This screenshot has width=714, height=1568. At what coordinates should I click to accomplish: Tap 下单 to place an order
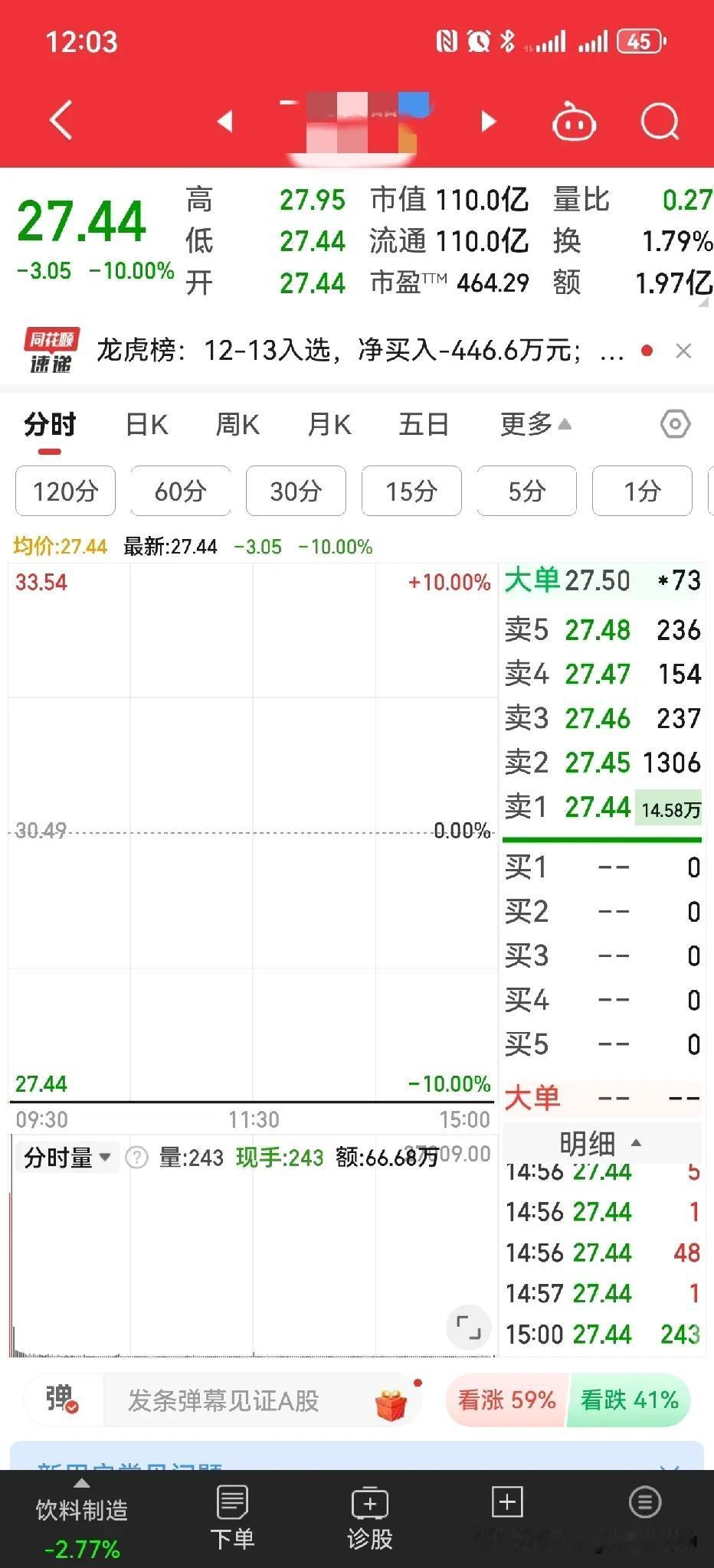click(232, 1516)
